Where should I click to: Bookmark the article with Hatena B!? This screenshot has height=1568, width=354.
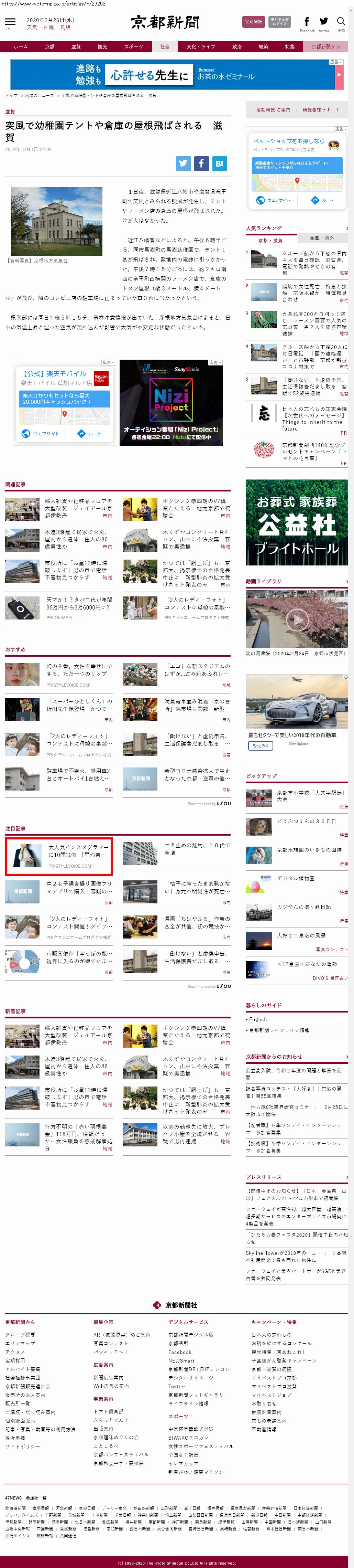click(220, 163)
